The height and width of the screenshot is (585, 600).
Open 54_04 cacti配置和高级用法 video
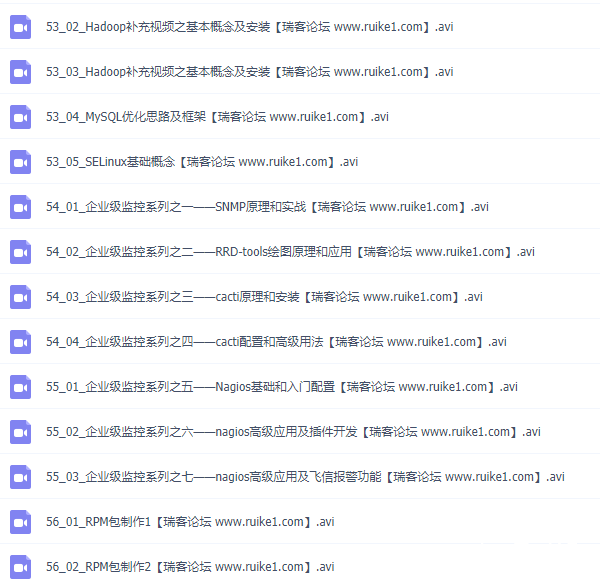[276, 342]
